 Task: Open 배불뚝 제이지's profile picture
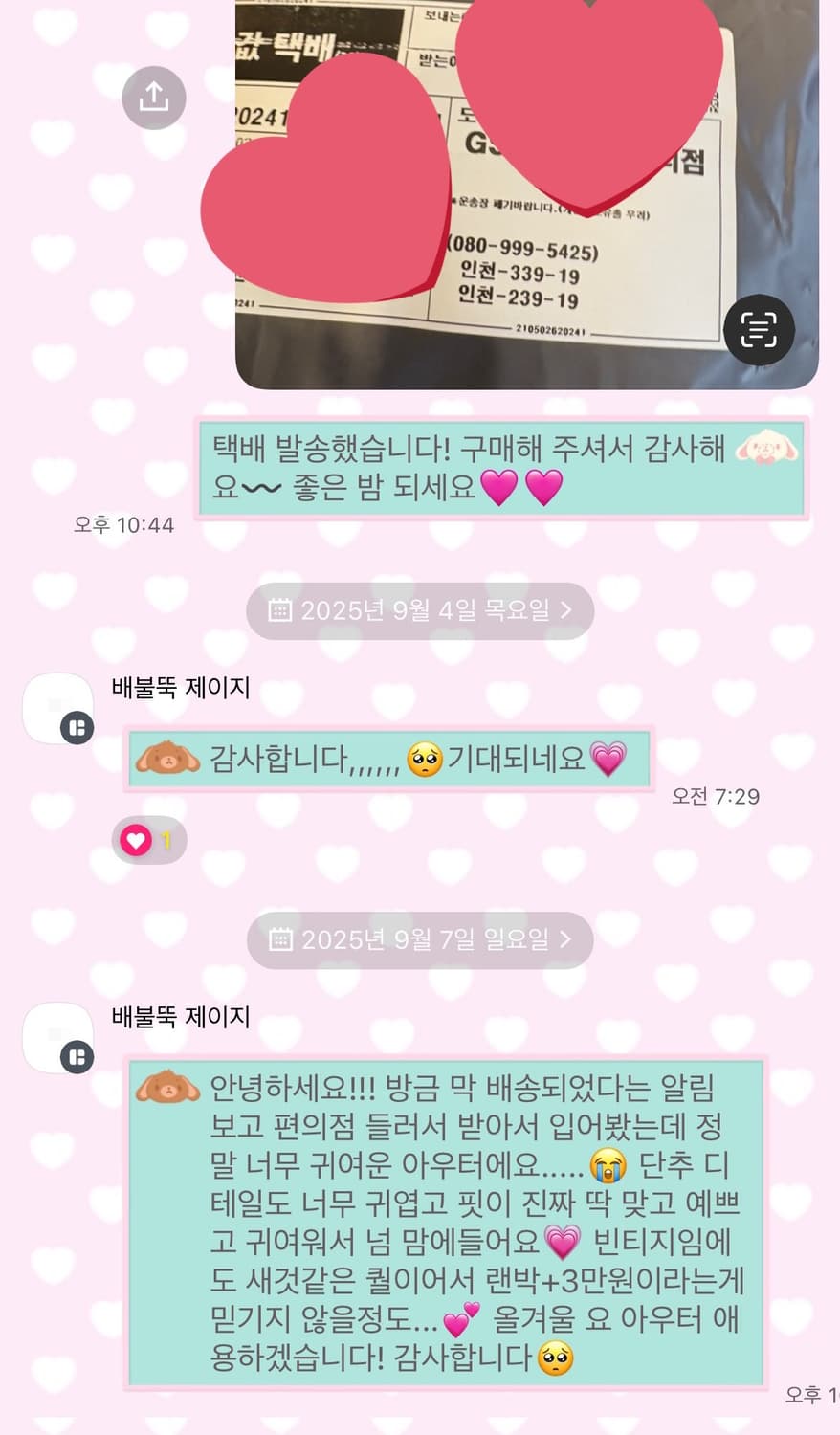pos(57,709)
